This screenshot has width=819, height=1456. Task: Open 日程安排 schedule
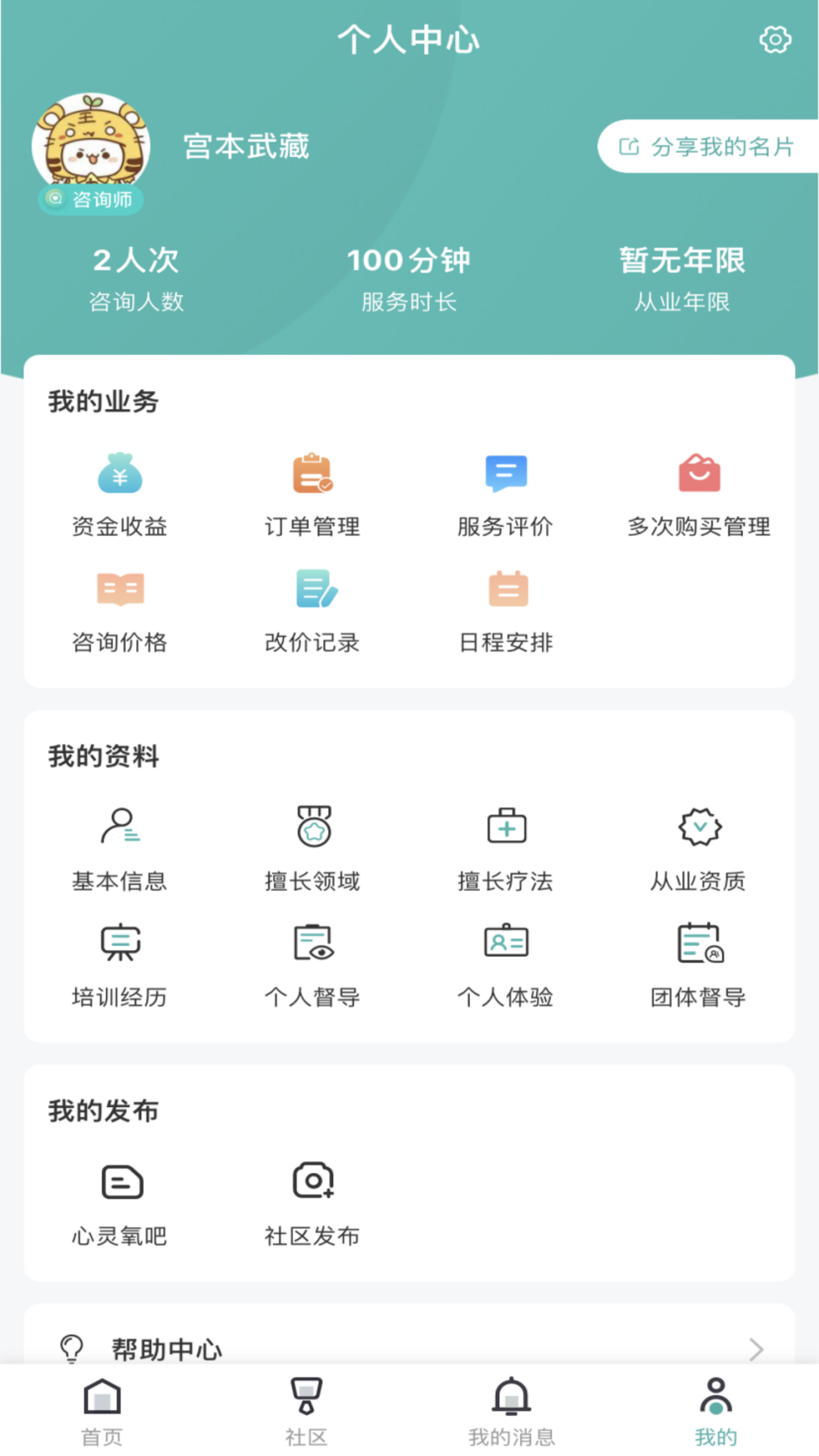[506, 610]
